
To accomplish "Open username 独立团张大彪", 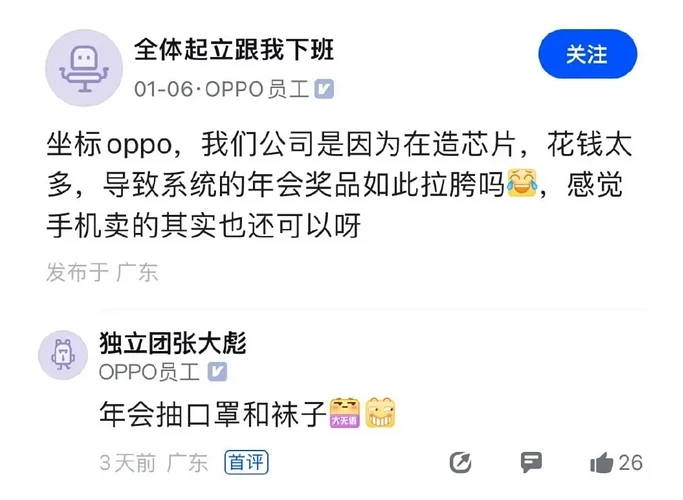I will click(x=172, y=343).
